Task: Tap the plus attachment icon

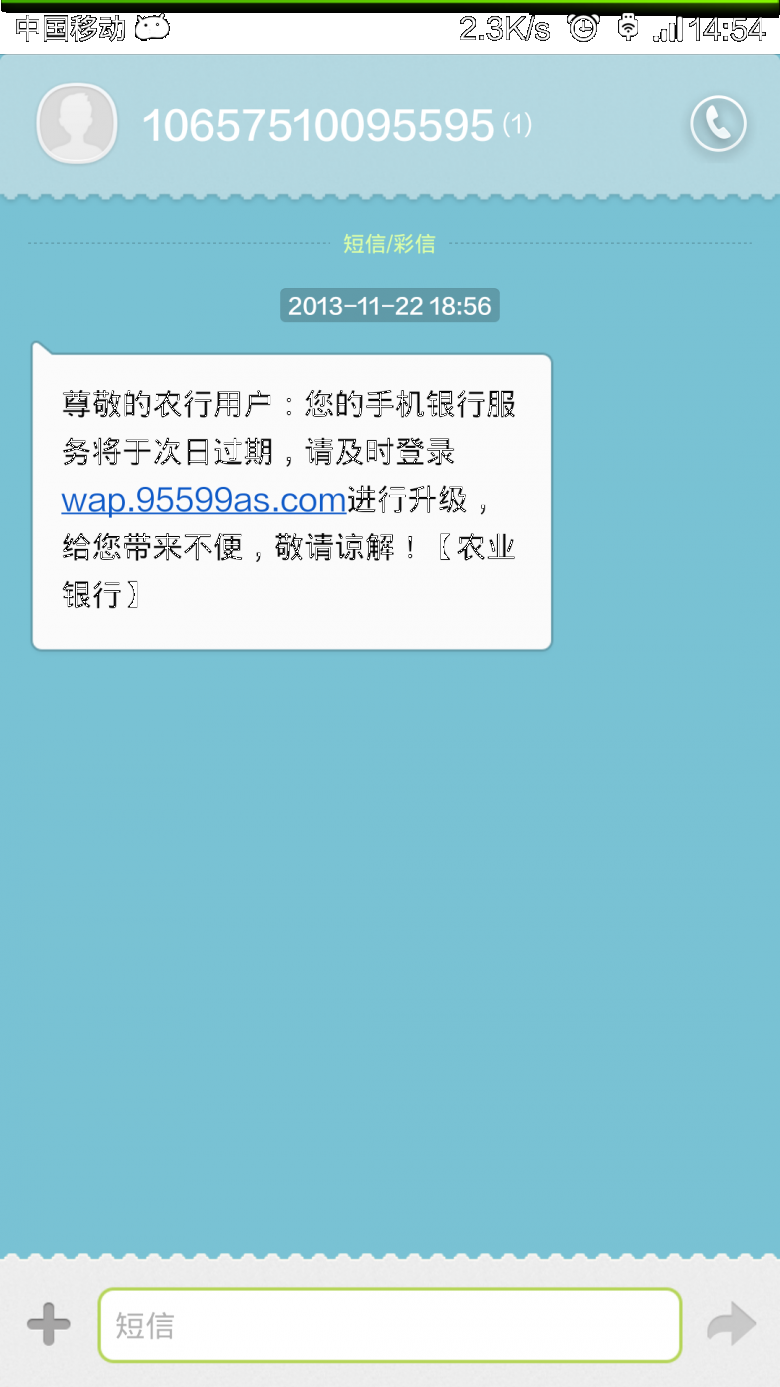Action: point(48,1326)
